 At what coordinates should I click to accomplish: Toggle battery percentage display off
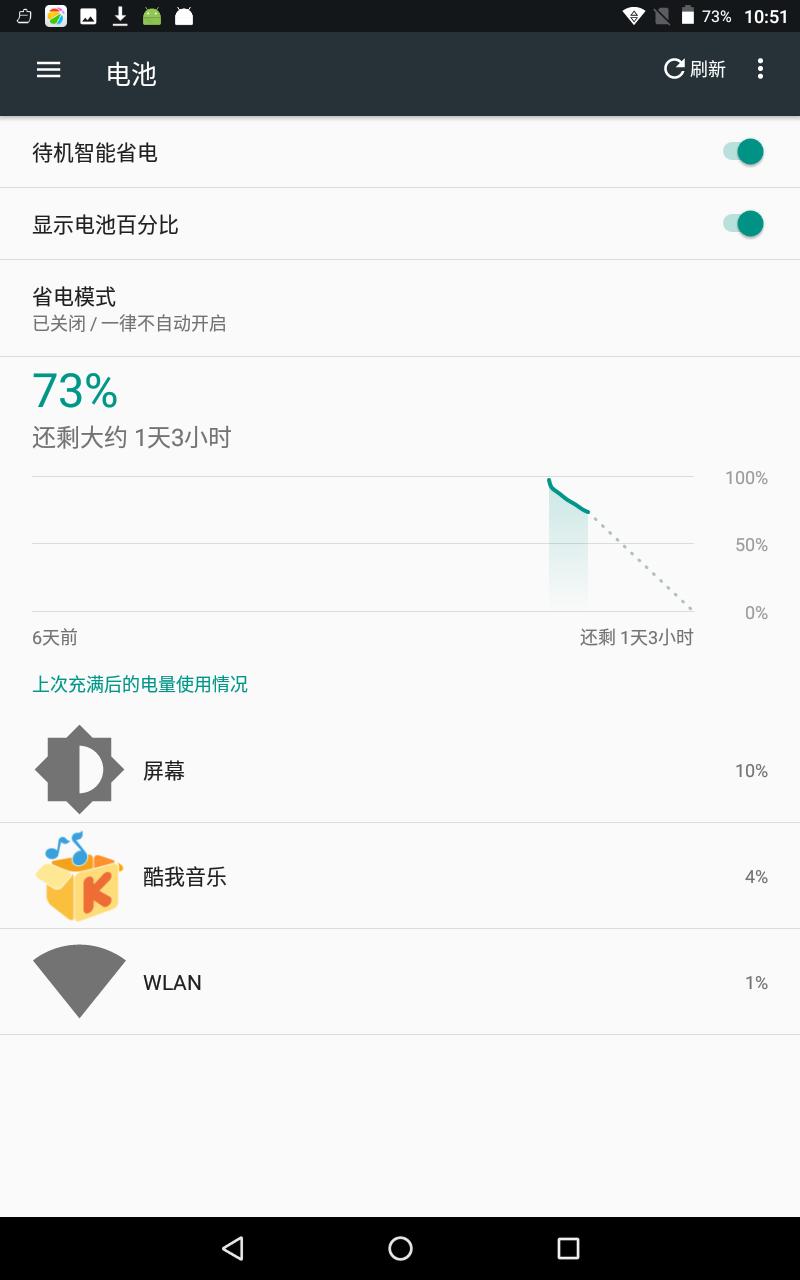[x=741, y=223]
